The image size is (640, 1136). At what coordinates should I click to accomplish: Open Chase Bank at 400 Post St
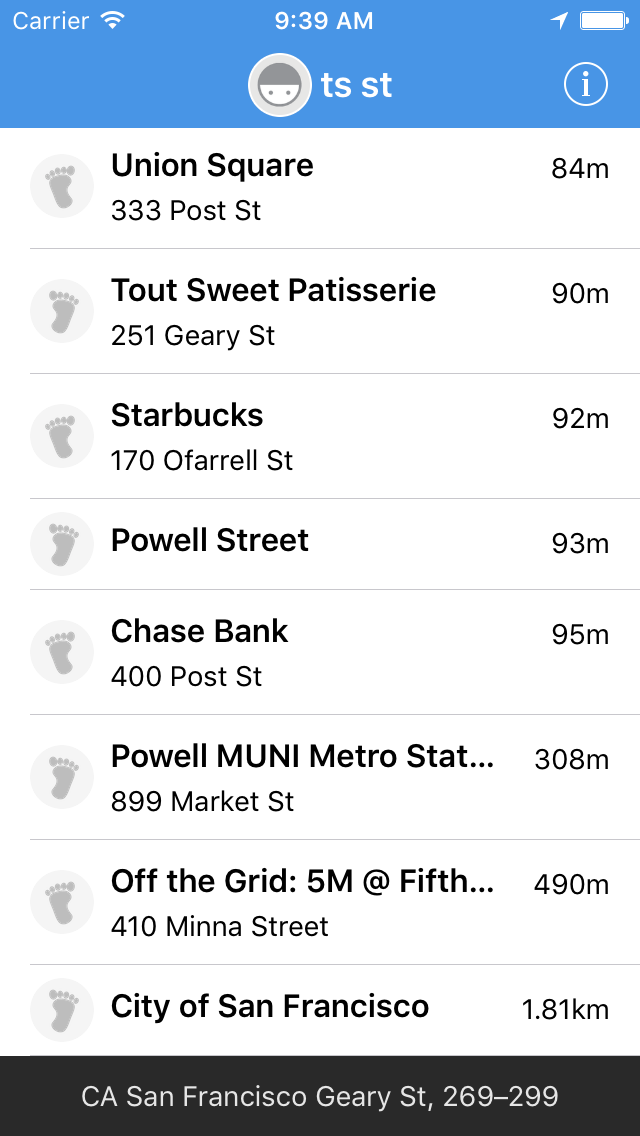320,652
